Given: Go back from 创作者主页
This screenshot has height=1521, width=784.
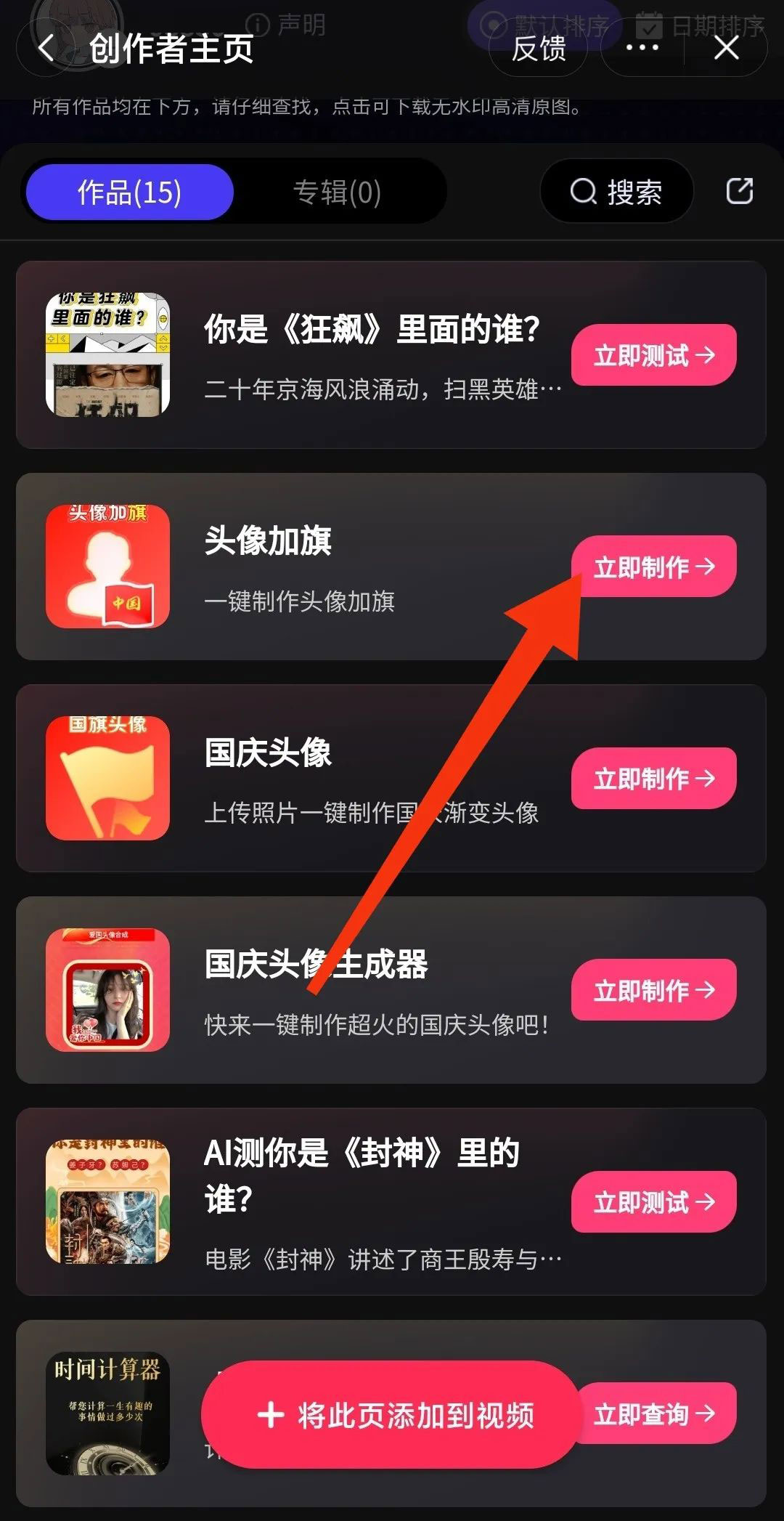Looking at the screenshot, I should (46, 49).
